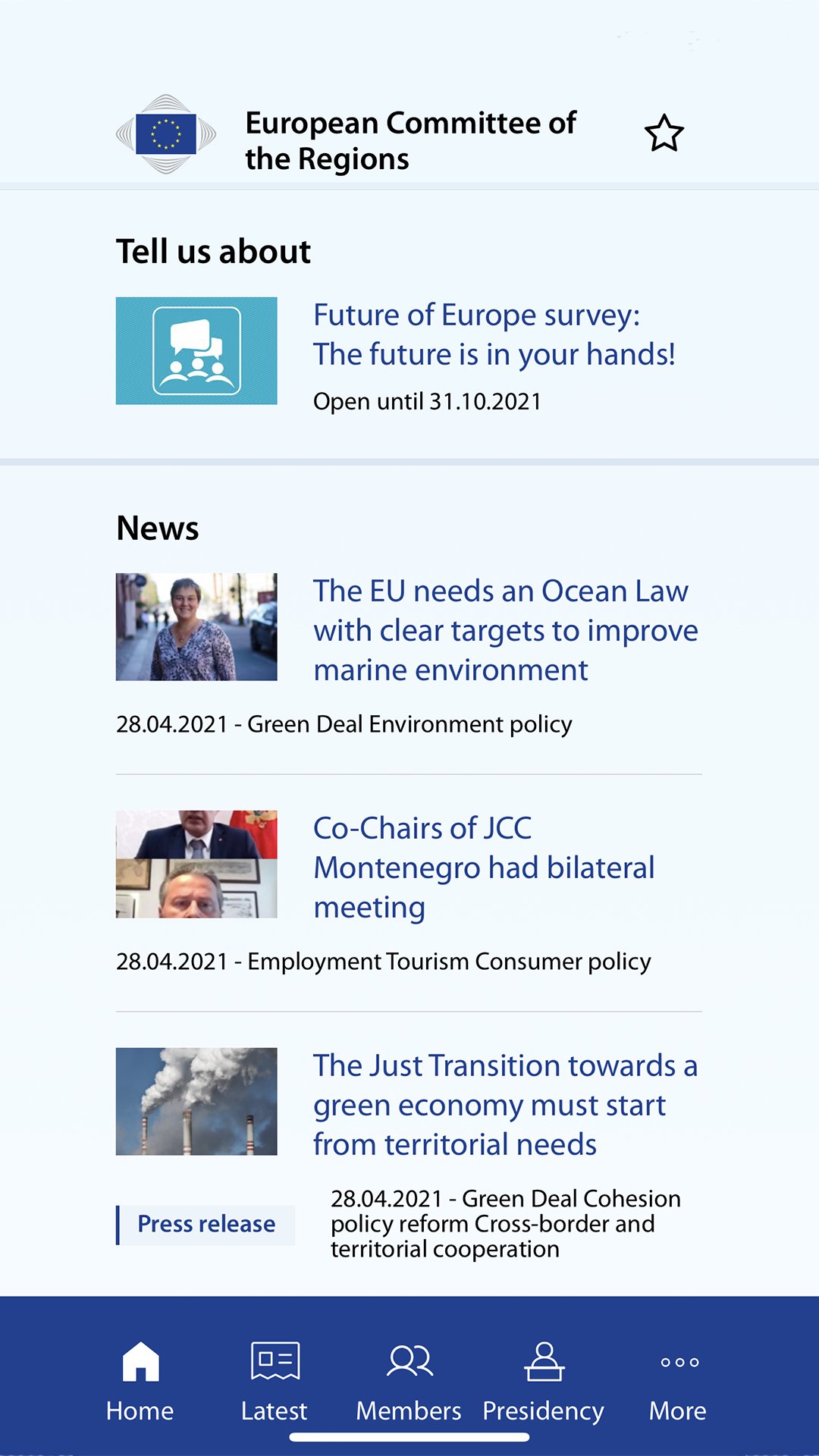Screen dimensions: 819x1456
Task: Tap the star favorite icon
Action: pos(664,133)
